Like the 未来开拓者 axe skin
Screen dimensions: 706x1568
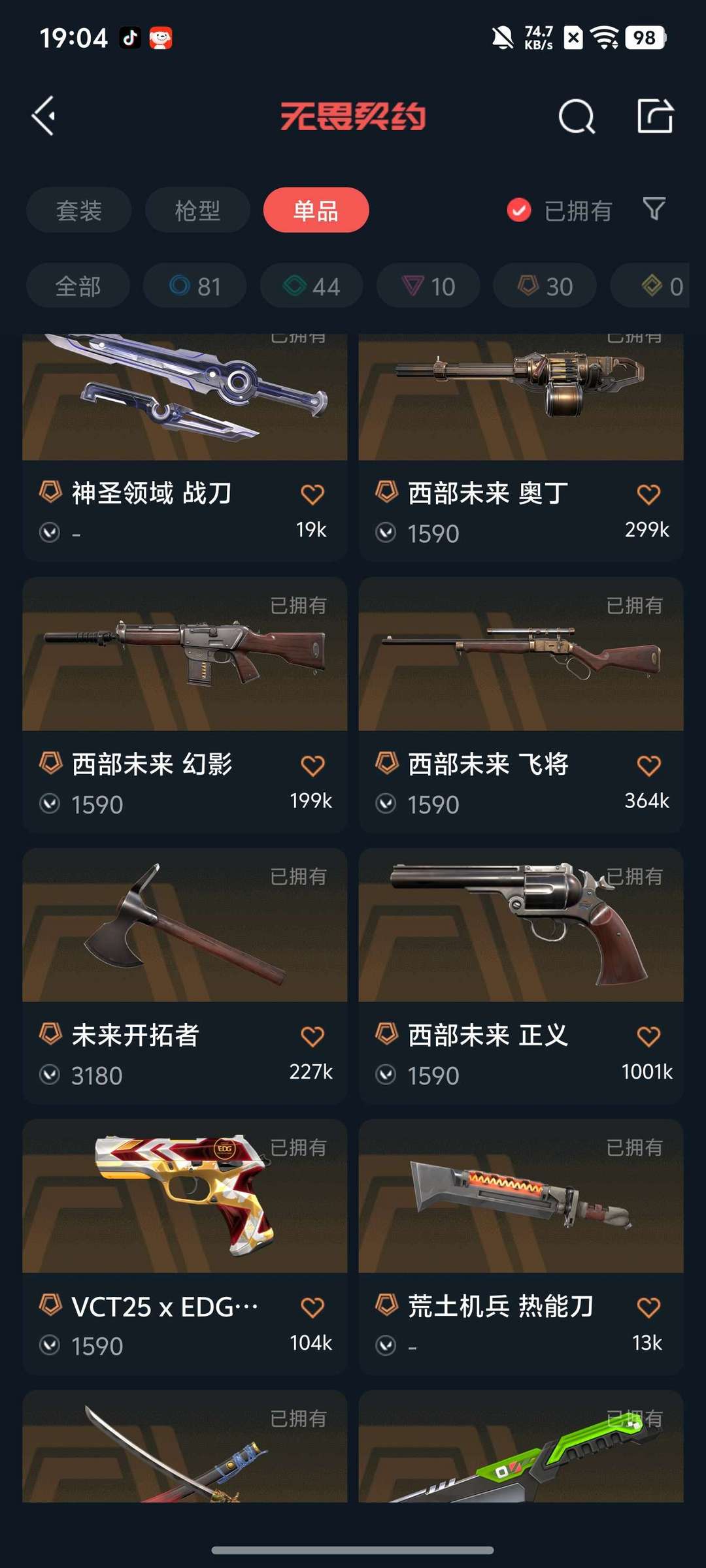click(x=312, y=1036)
